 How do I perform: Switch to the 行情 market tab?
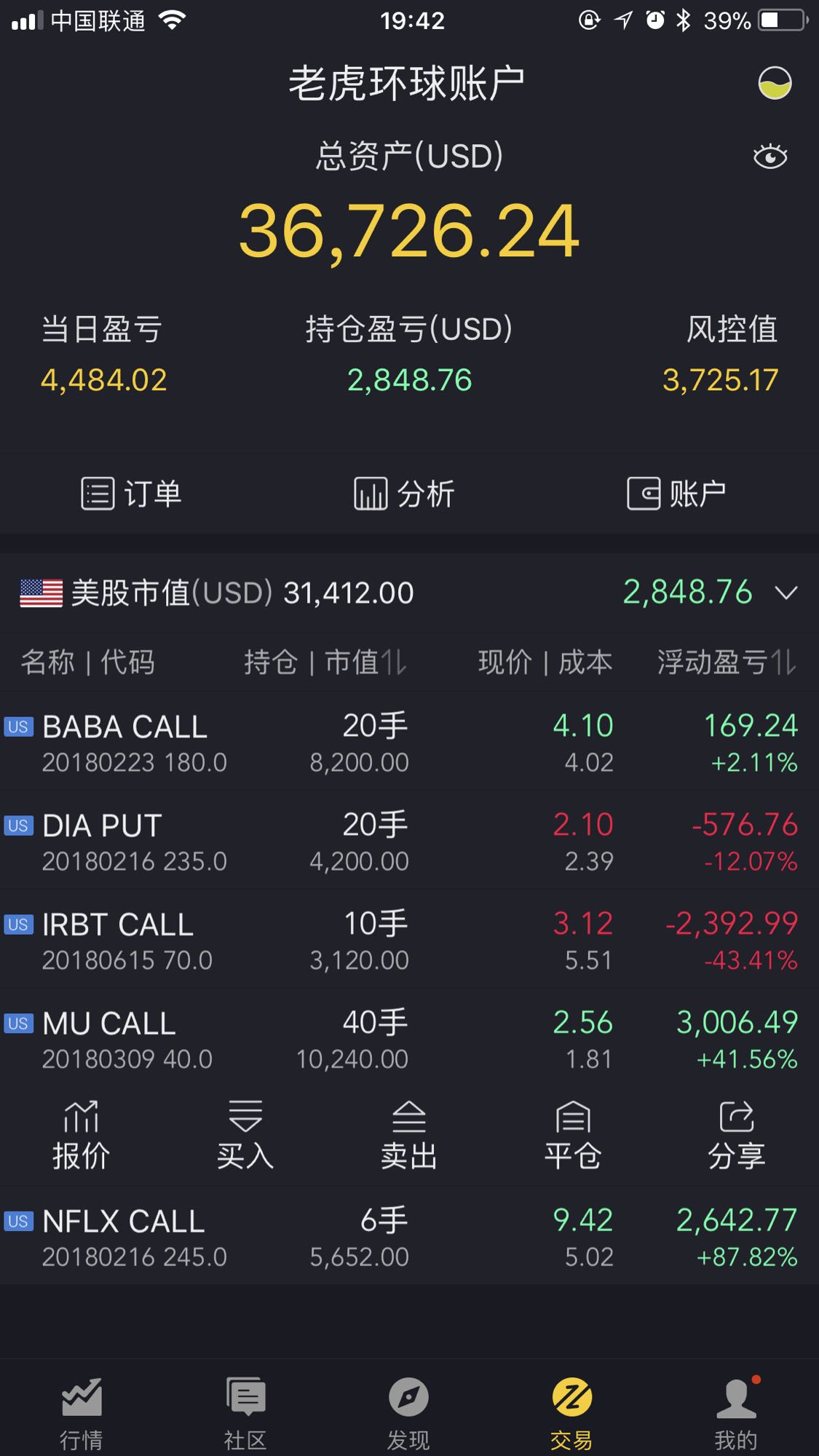coord(82,1412)
